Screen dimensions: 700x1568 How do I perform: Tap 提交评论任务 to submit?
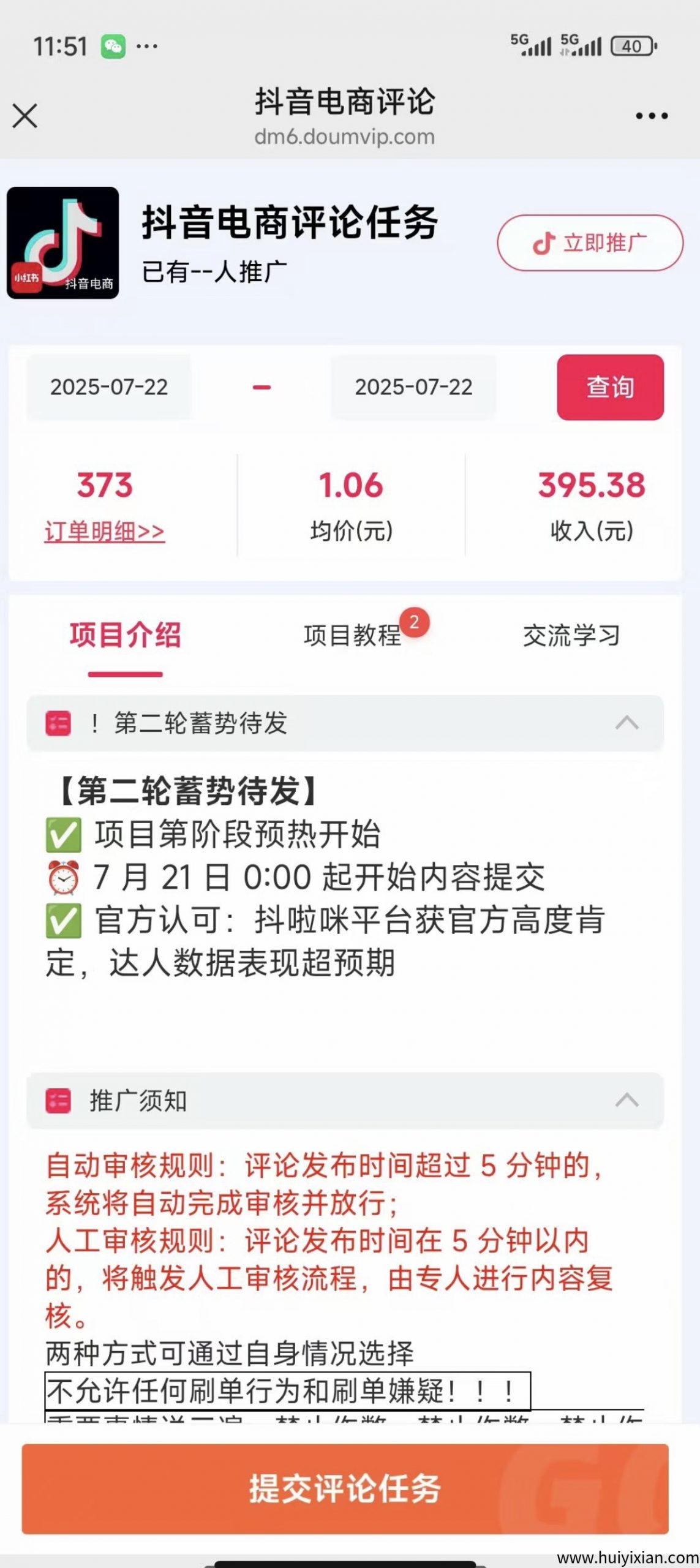coord(345,1488)
